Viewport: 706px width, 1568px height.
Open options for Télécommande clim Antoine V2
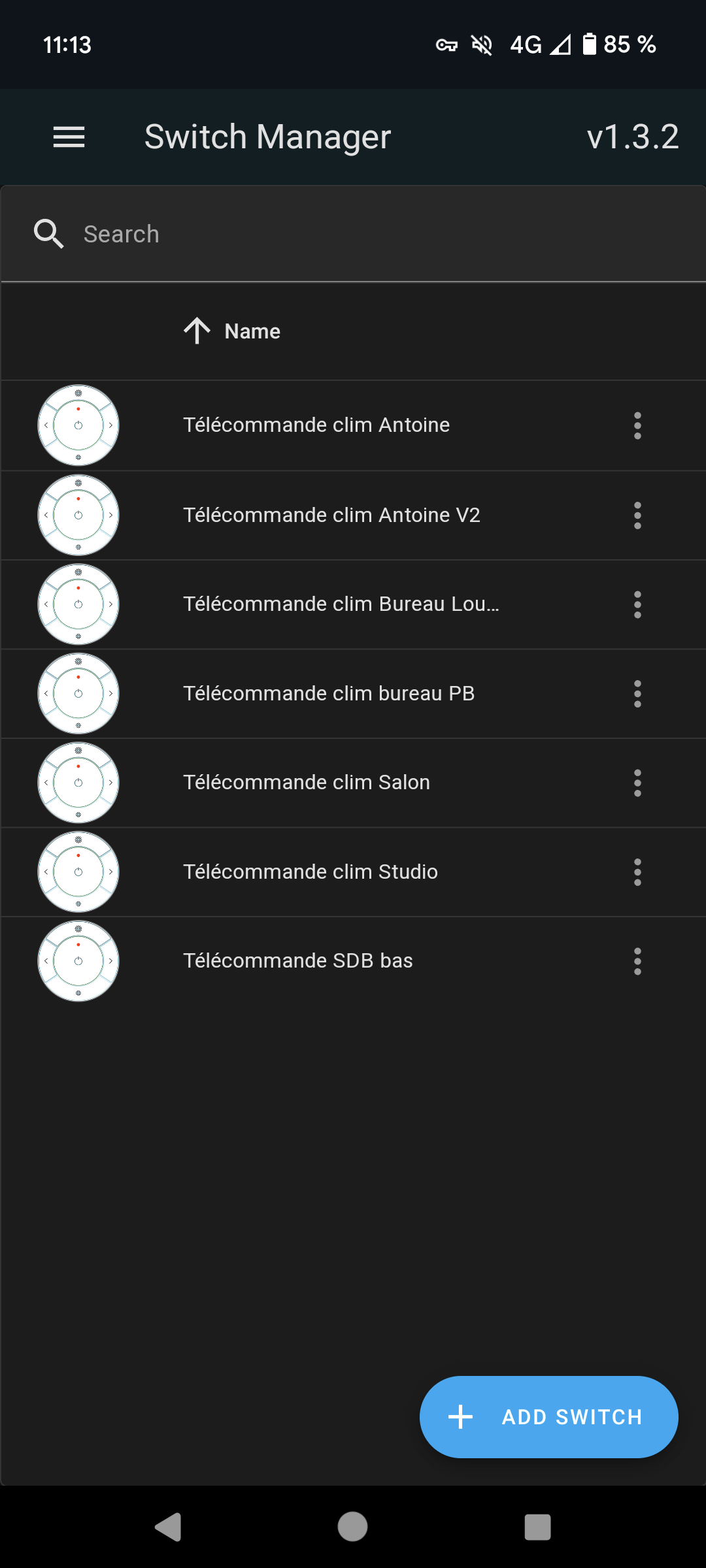coord(637,515)
